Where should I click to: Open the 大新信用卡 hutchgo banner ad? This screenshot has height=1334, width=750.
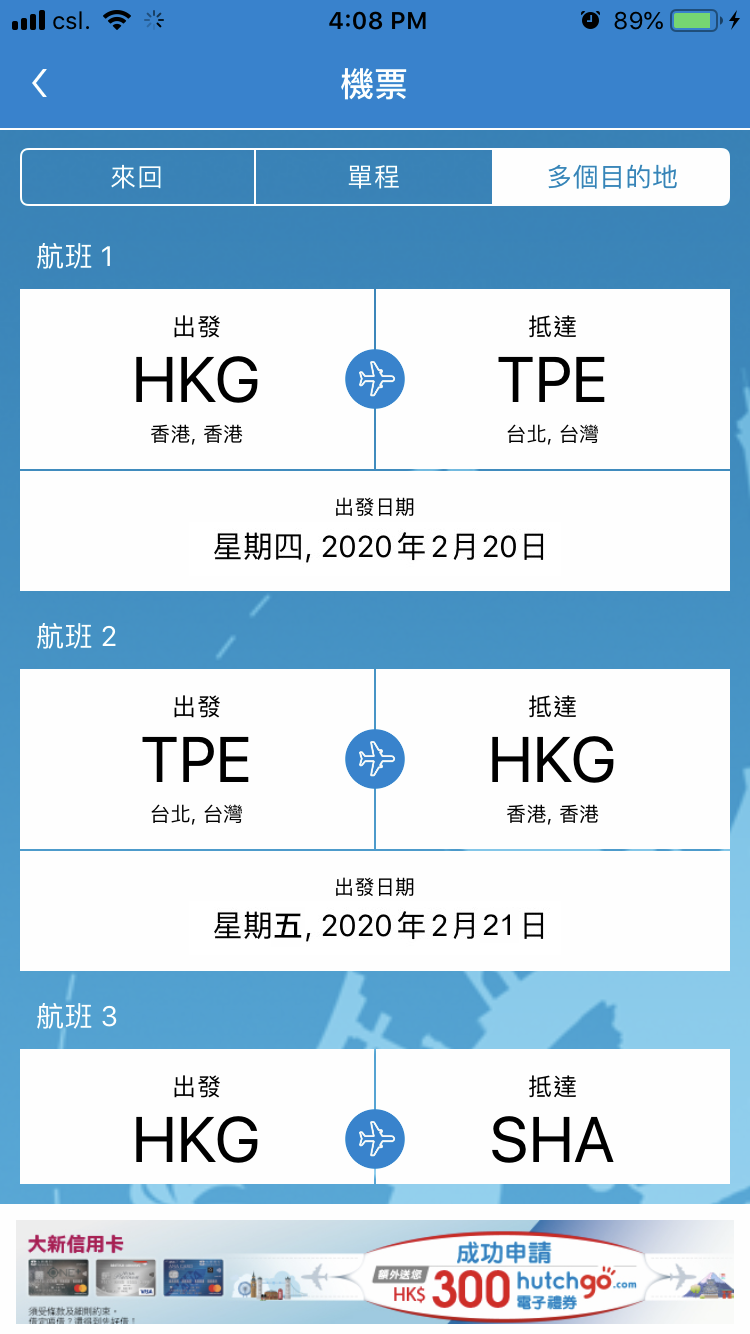[x=375, y=1272]
